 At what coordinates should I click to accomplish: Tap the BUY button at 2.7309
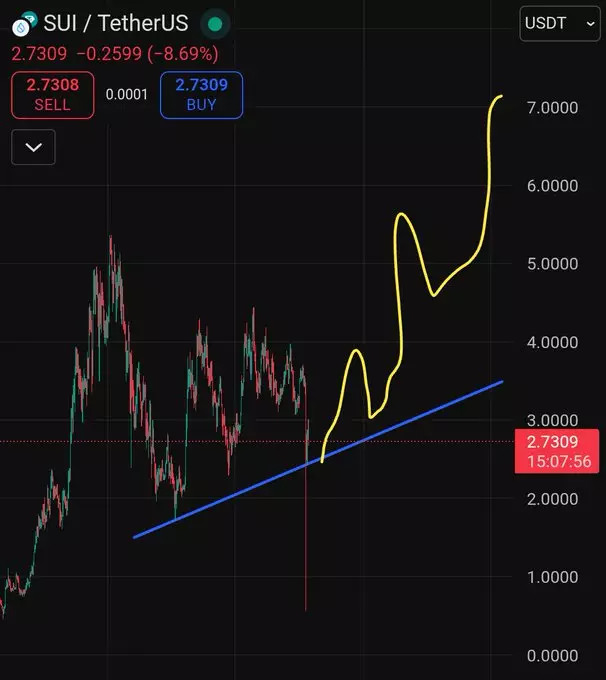pyautogui.click(x=201, y=95)
